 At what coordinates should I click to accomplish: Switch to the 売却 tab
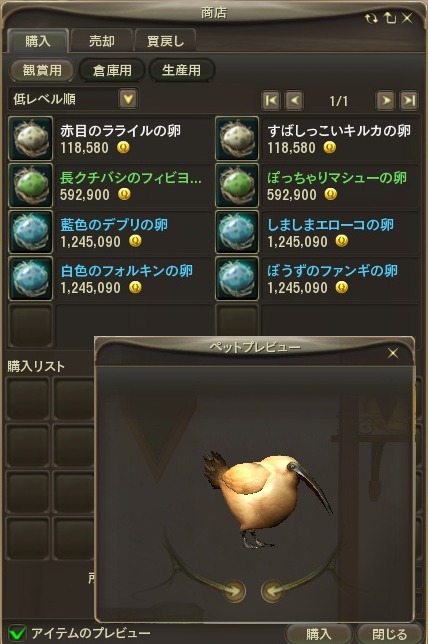(x=101, y=41)
